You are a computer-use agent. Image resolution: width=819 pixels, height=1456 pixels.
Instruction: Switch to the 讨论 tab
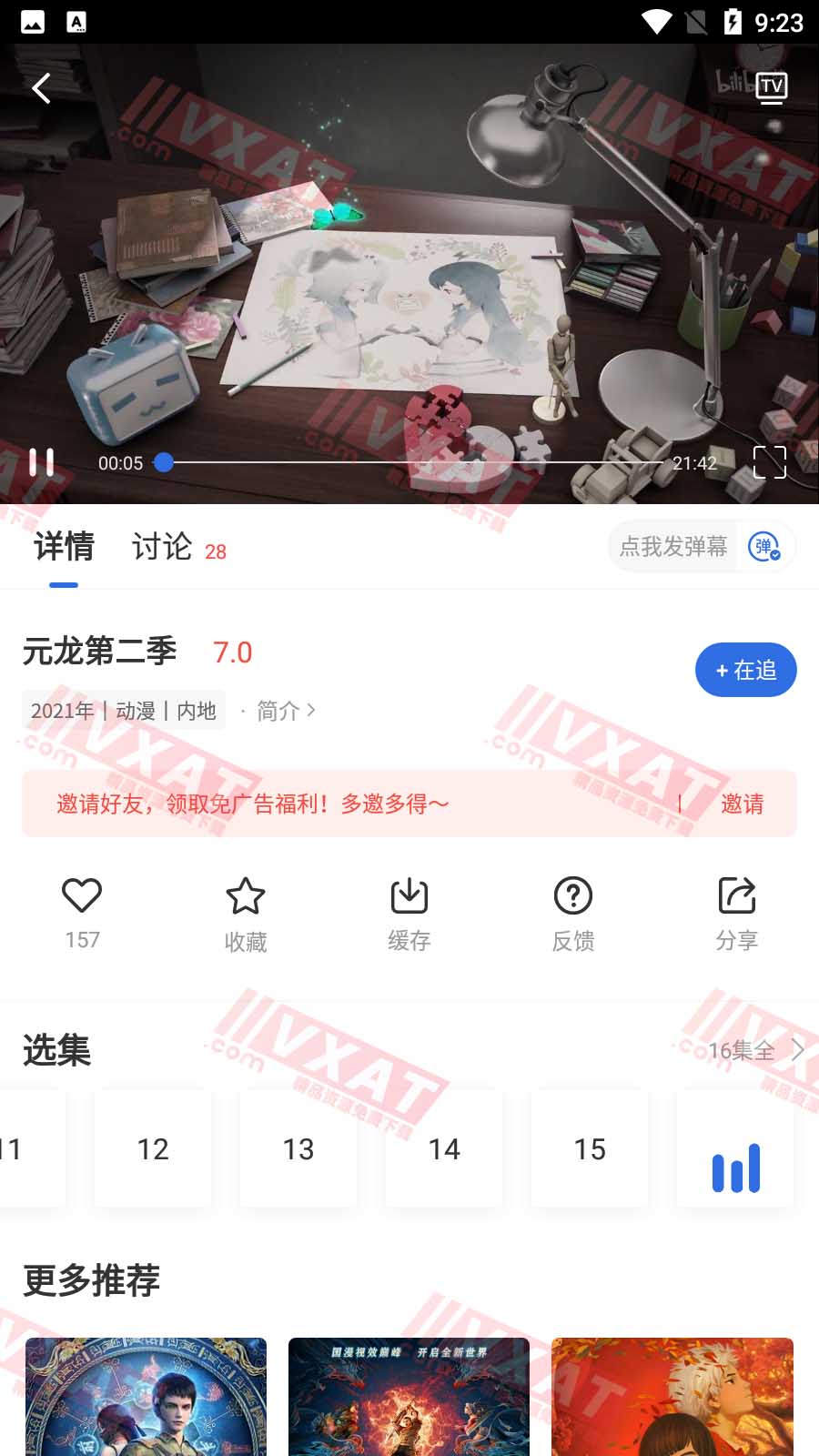(x=164, y=547)
